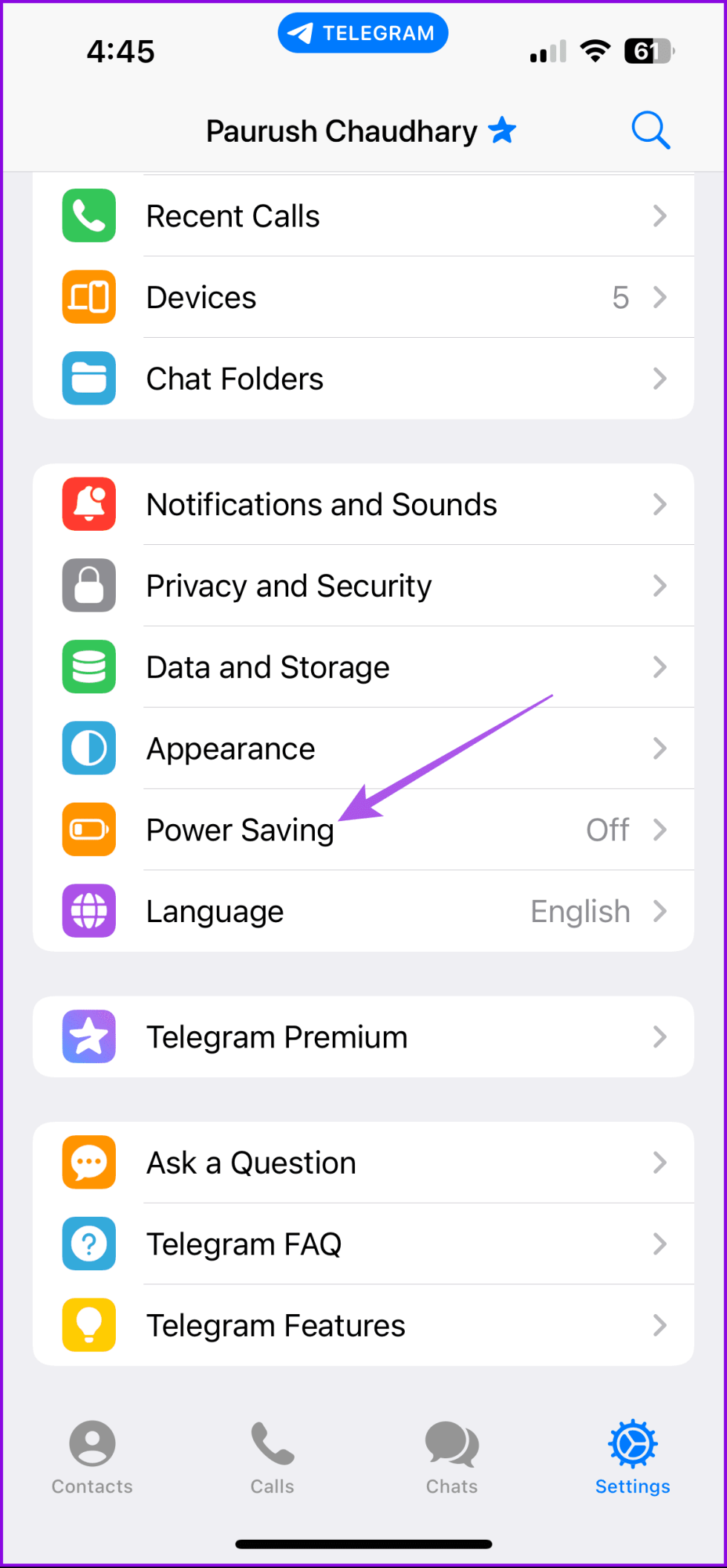727x1568 pixels.
Task: Open Telegram FAQ
Action: [364, 1244]
